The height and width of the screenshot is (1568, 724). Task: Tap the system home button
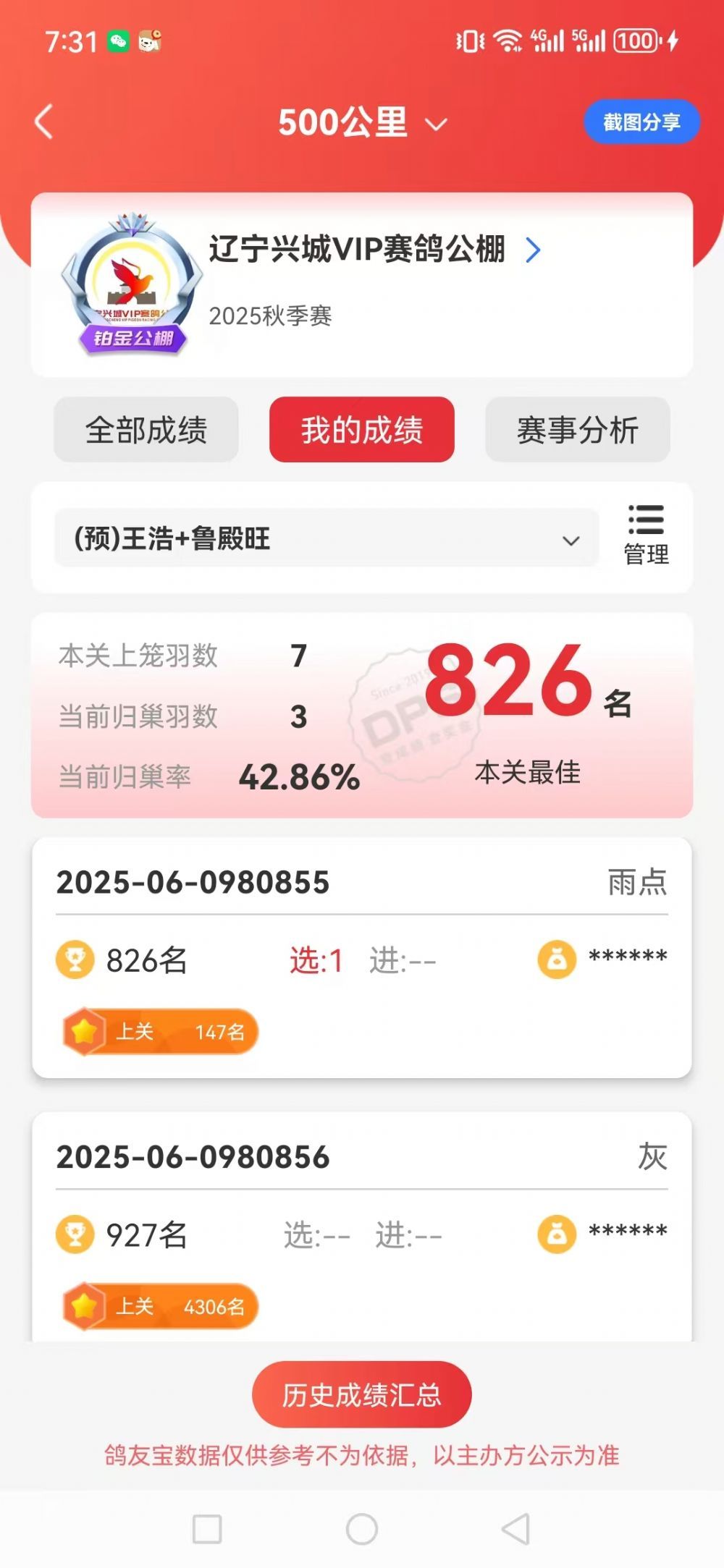pos(362,1529)
